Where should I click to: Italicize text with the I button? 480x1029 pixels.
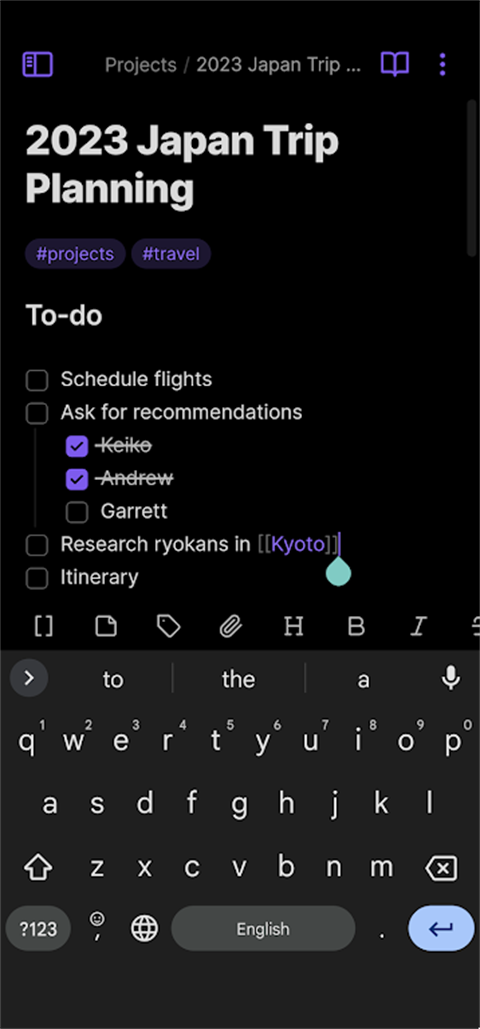click(x=418, y=627)
